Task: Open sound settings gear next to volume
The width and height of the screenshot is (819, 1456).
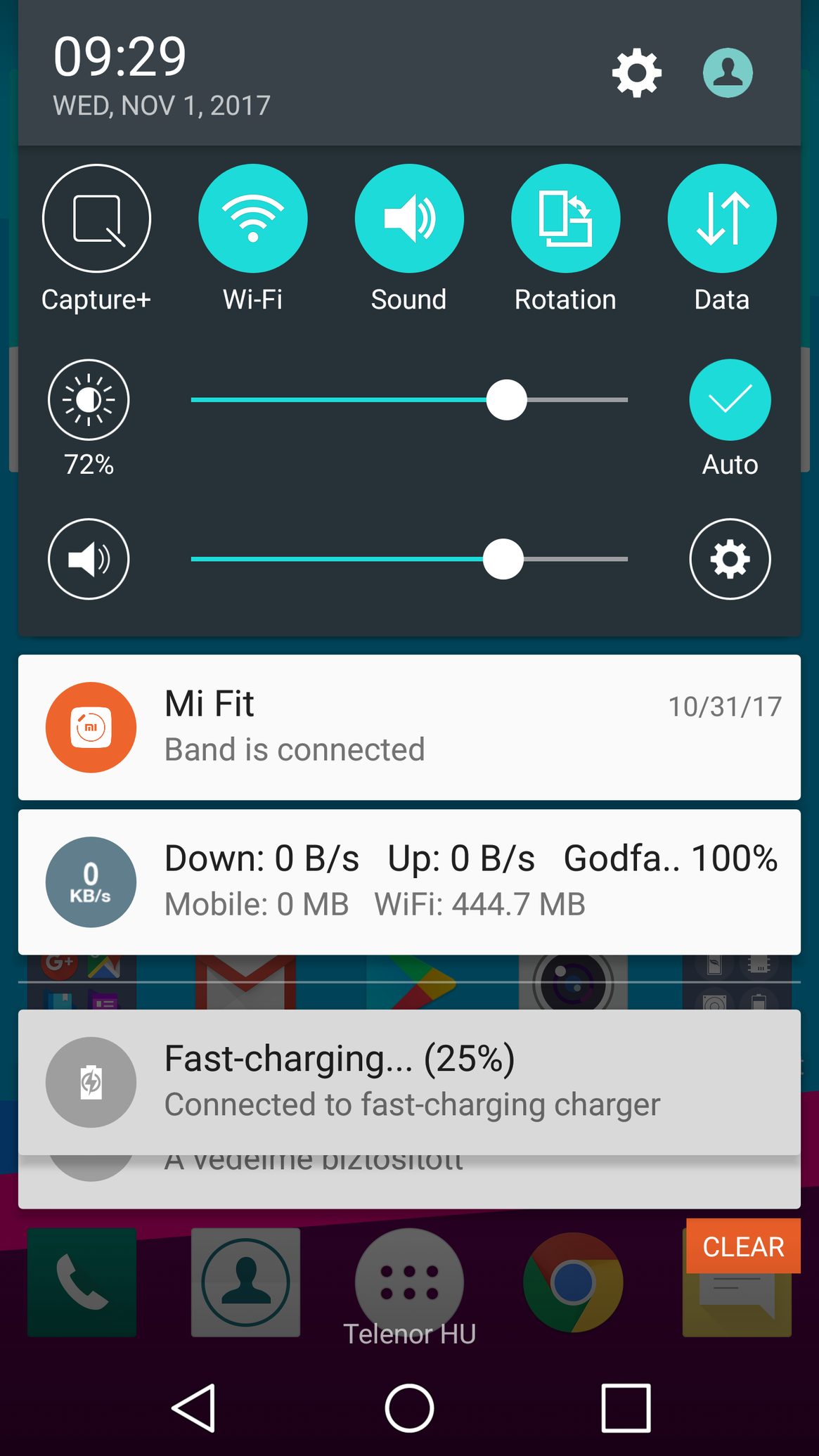Action: (730, 559)
